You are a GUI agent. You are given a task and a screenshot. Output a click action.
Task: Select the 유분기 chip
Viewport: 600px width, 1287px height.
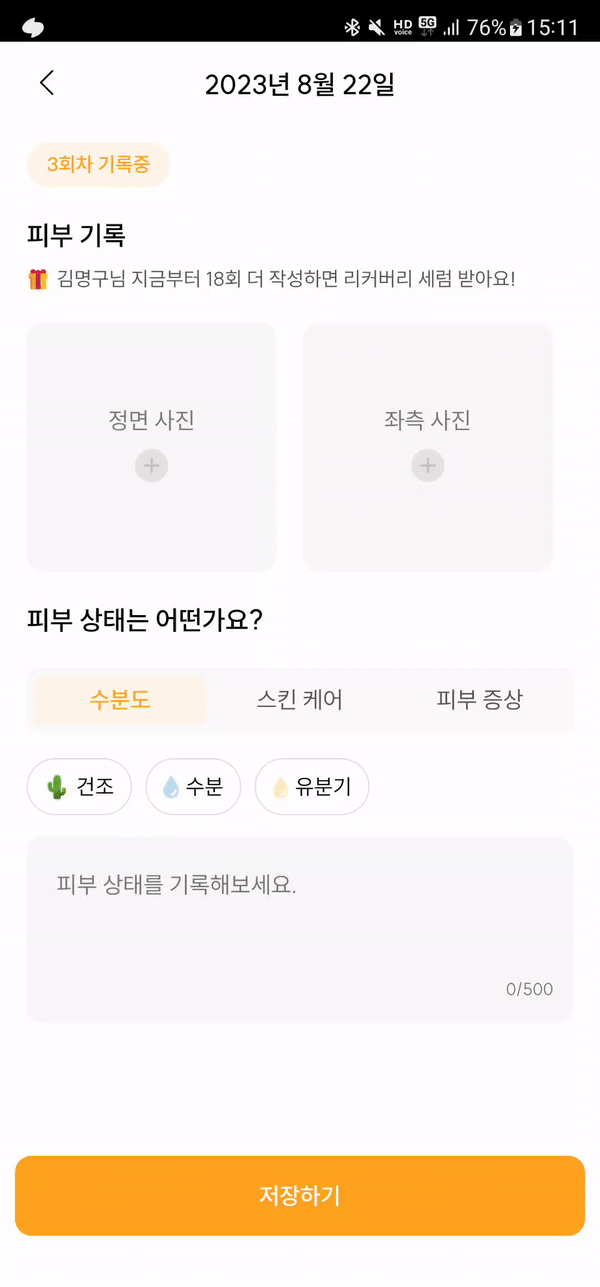pyautogui.click(x=312, y=787)
